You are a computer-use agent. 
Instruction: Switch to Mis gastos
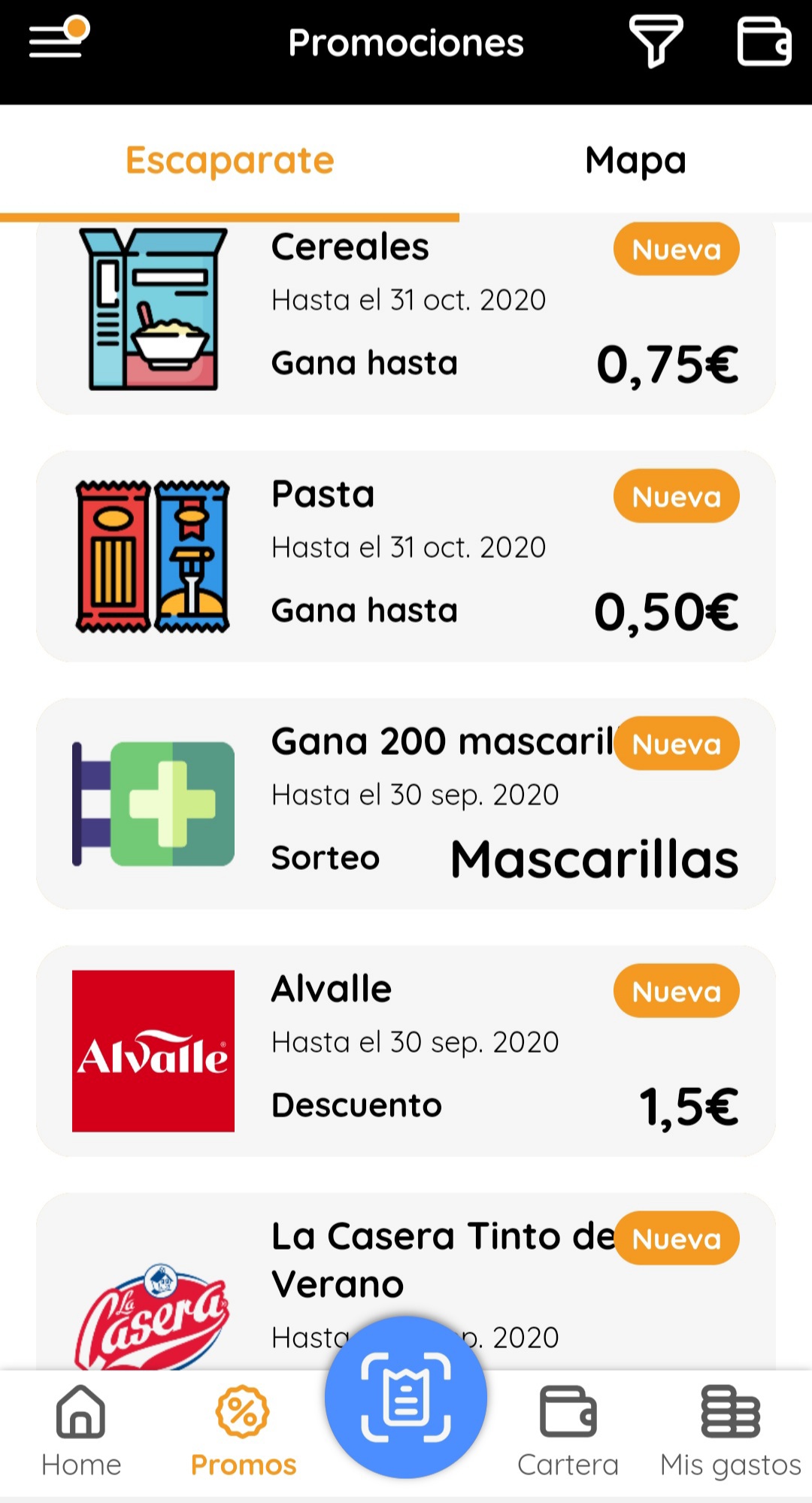click(x=730, y=1432)
